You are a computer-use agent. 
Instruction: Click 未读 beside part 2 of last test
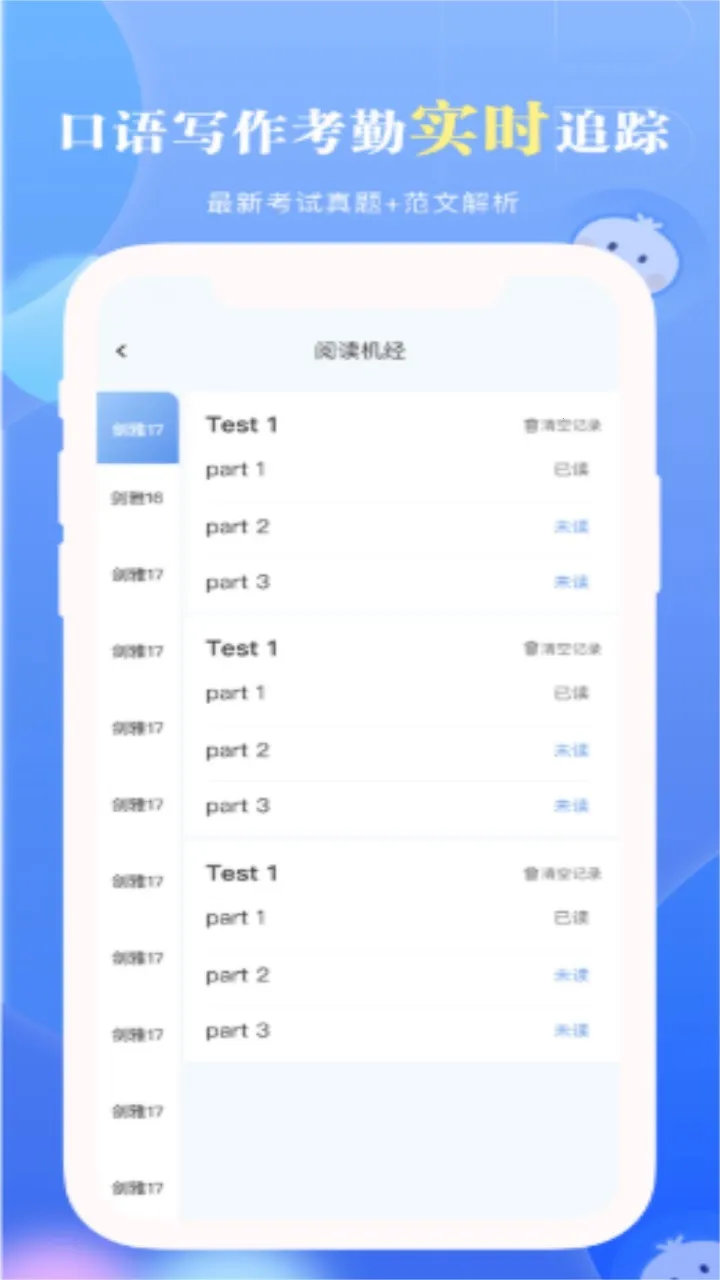(x=570, y=975)
